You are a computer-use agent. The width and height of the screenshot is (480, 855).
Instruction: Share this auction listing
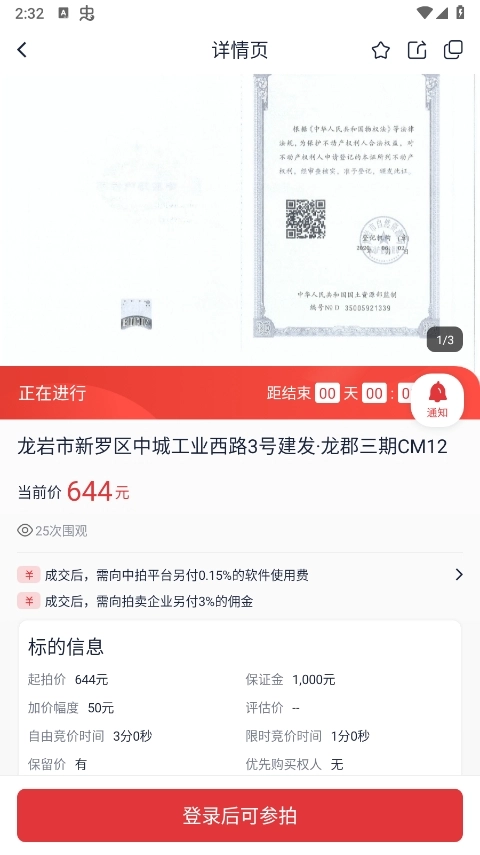click(x=417, y=50)
